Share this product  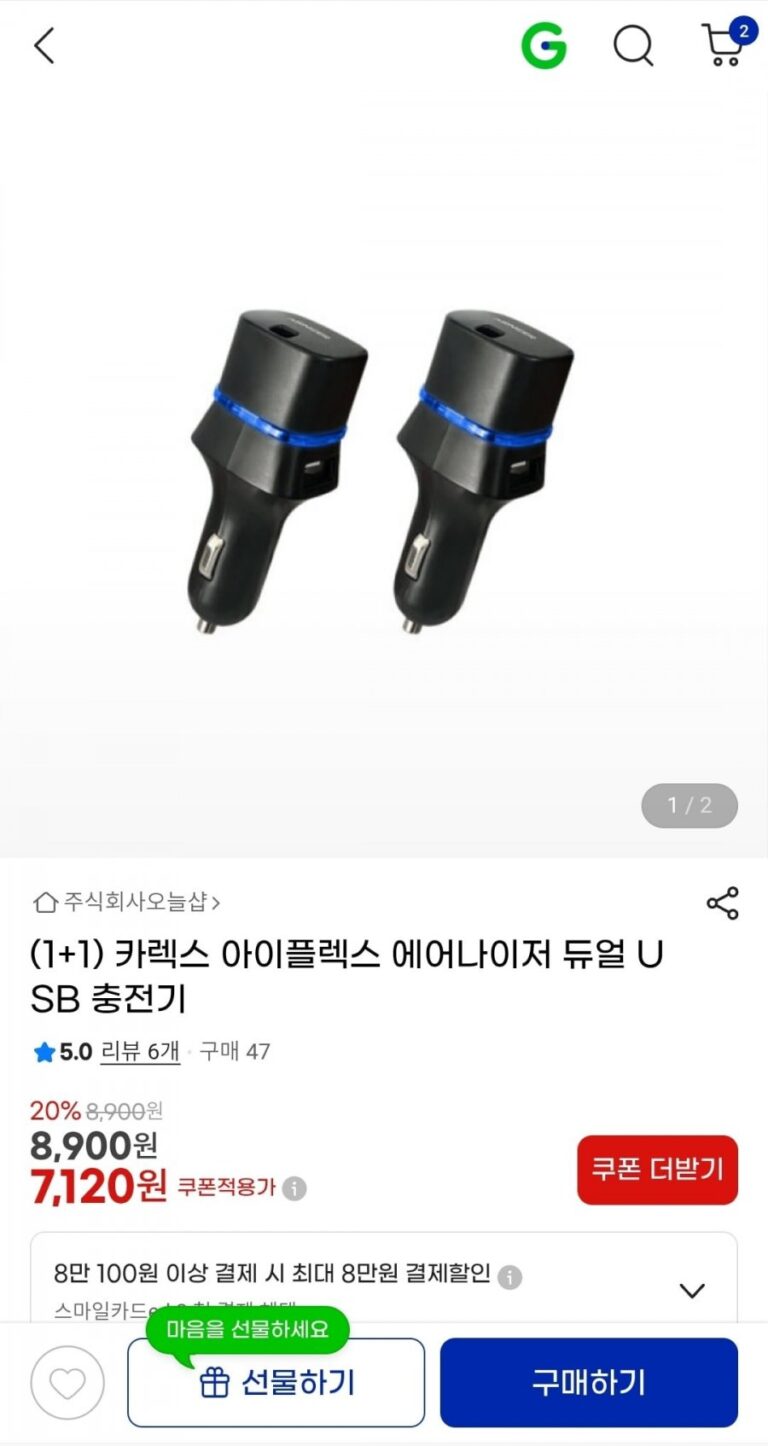[x=722, y=903]
